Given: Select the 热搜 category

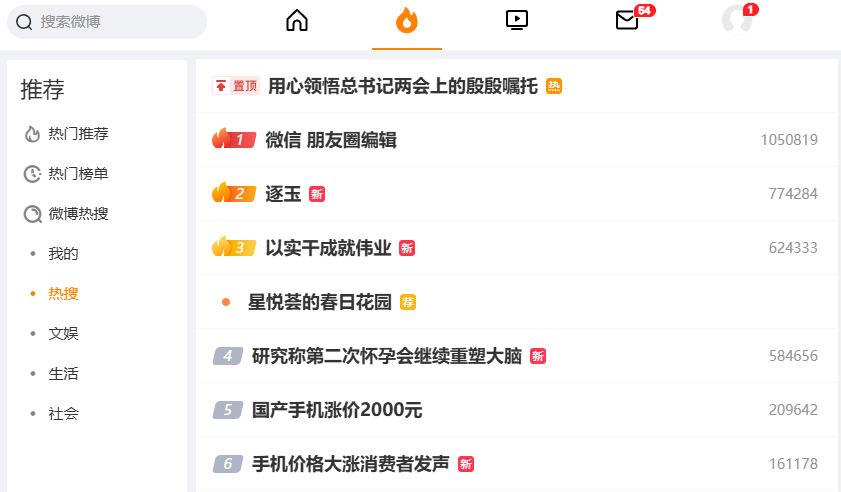Looking at the screenshot, I should [63, 294].
